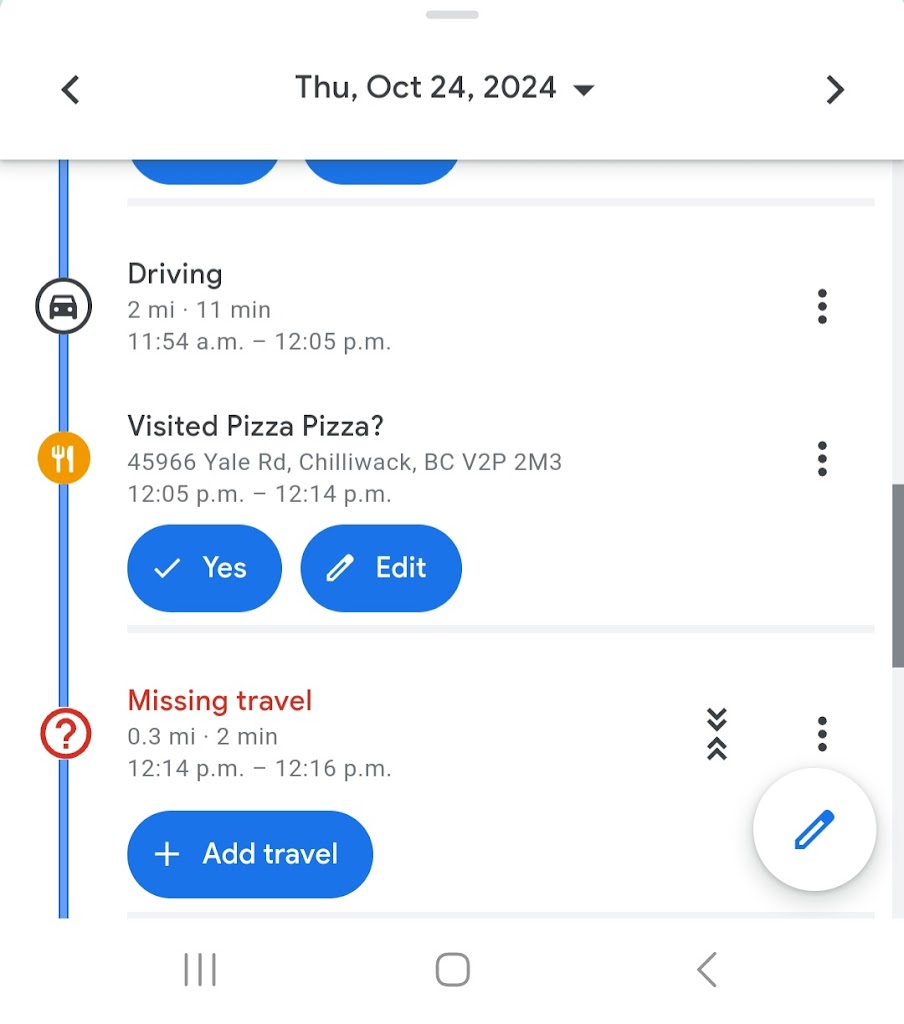
Task: Collapse the Missing travel segment
Action: coord(716,734)
